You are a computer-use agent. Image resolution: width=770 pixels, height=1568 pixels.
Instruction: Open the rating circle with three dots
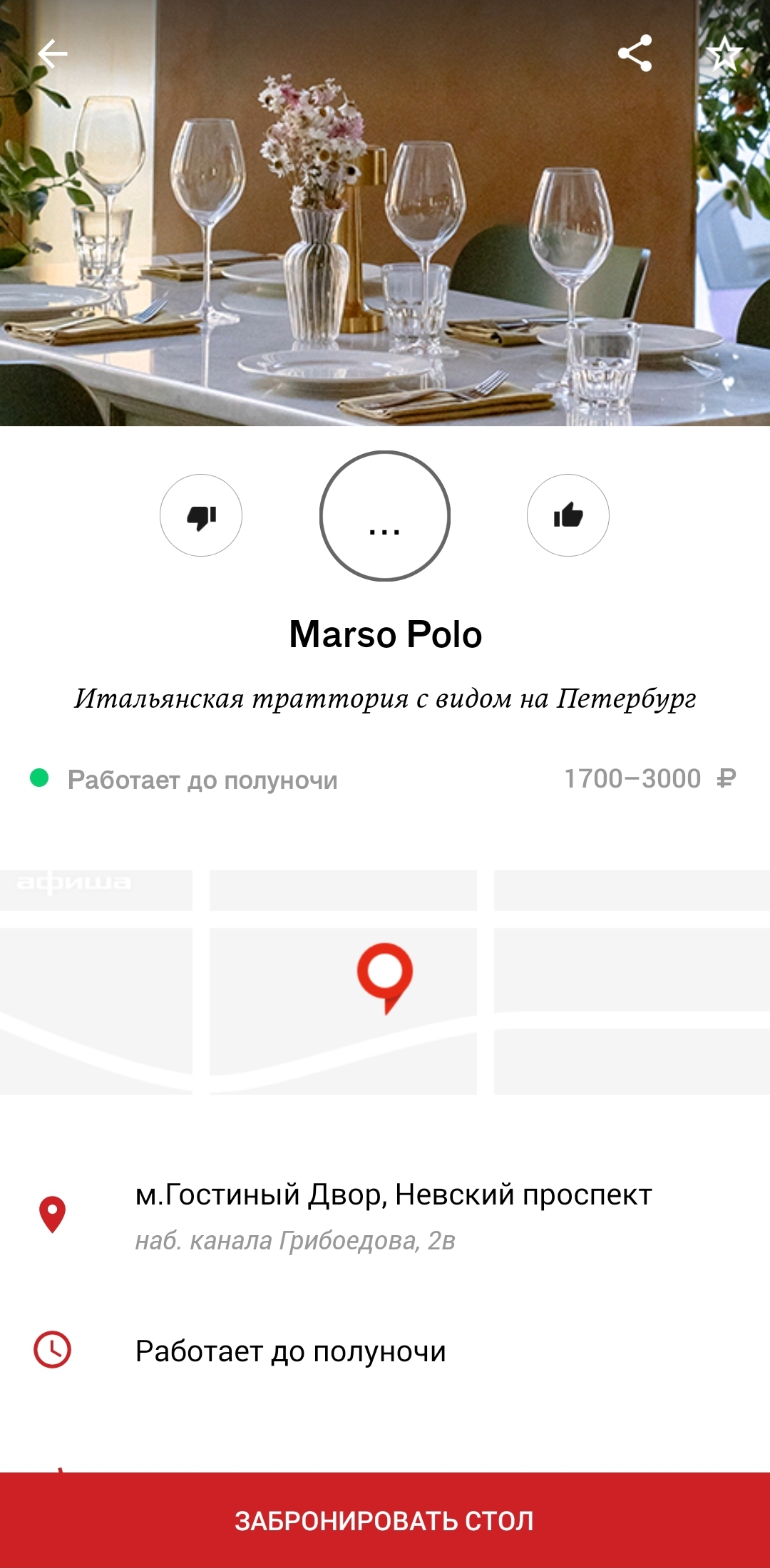point(385,516)
